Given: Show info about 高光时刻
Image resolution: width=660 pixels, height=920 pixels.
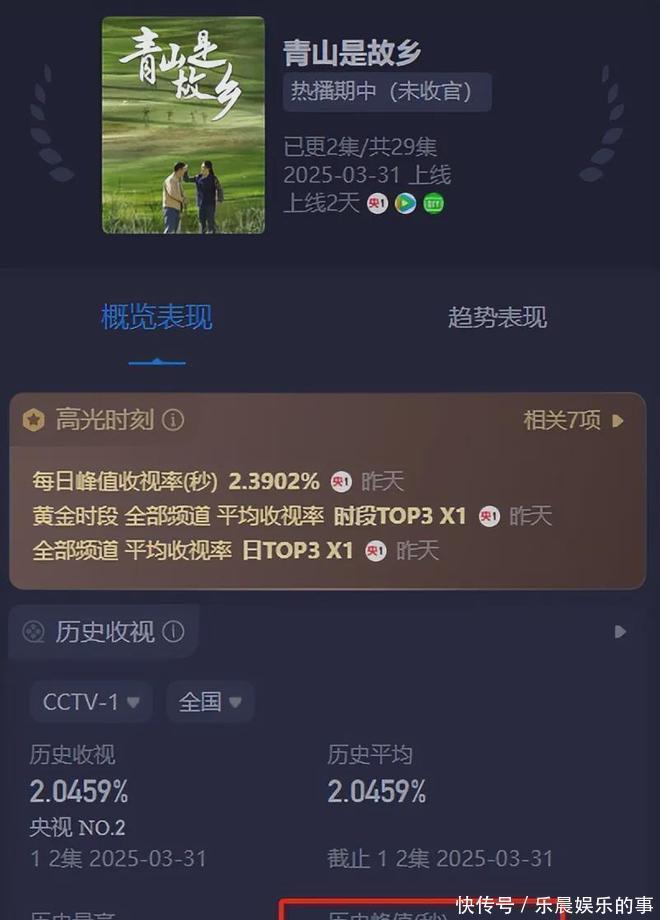Looking at the screenshot, I should click(173, 420).
